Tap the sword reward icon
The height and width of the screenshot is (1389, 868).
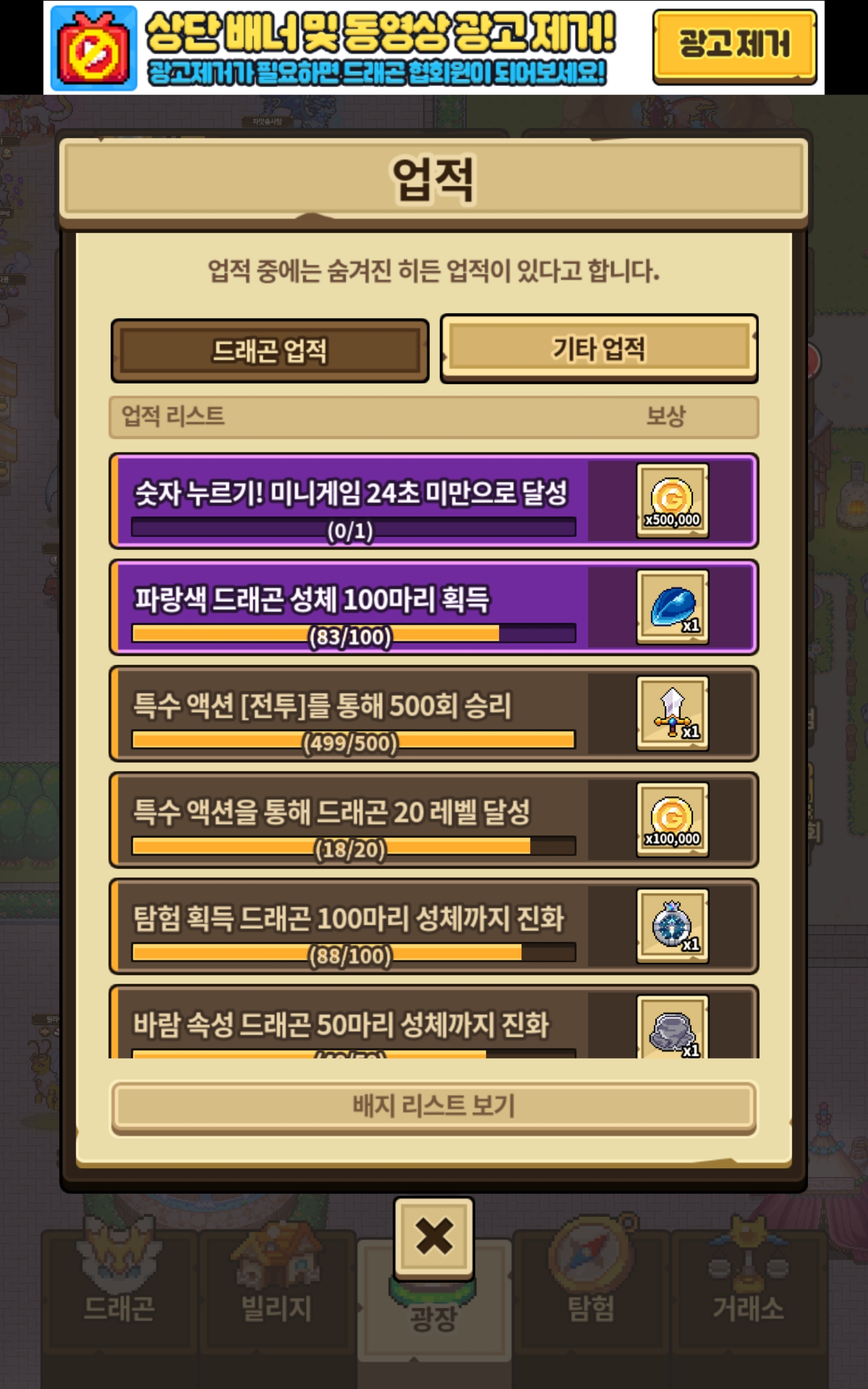tap(672, 713)
